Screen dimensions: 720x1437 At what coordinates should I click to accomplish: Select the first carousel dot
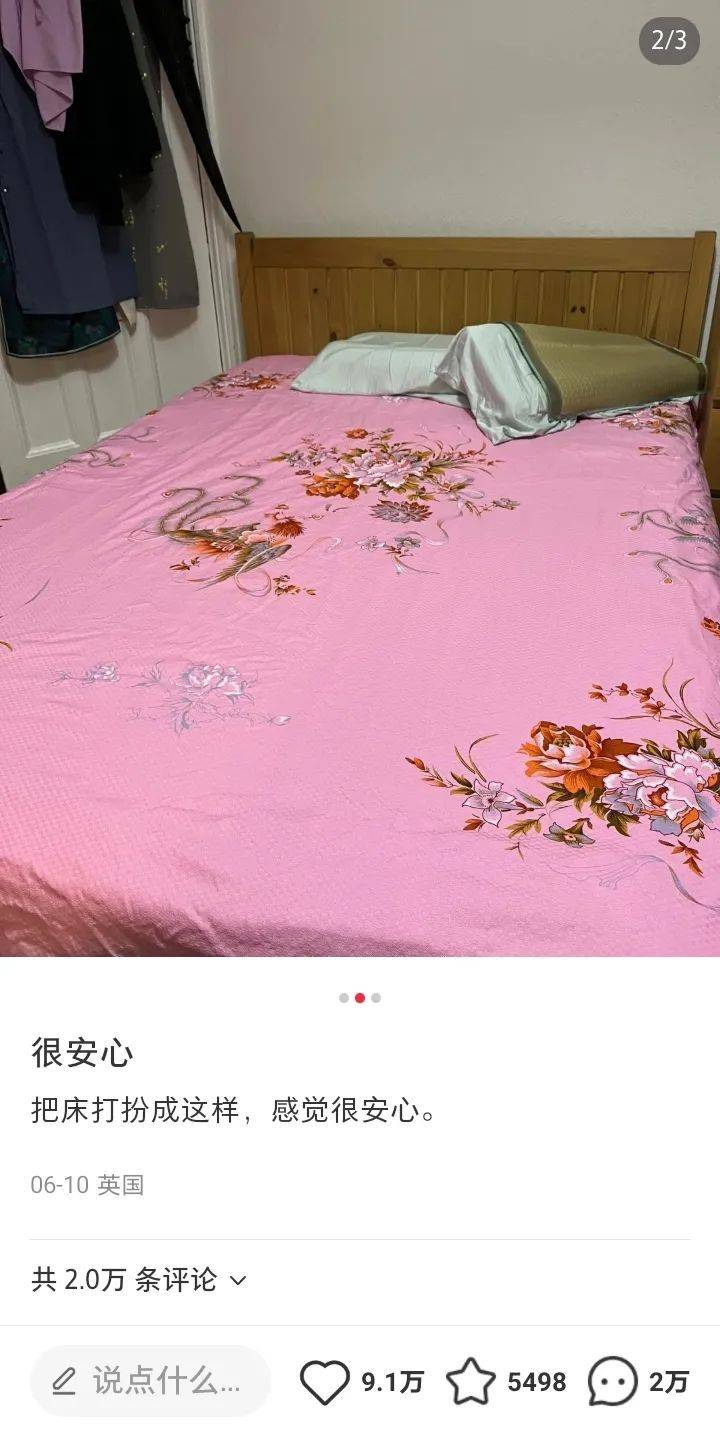click(344, 996)
